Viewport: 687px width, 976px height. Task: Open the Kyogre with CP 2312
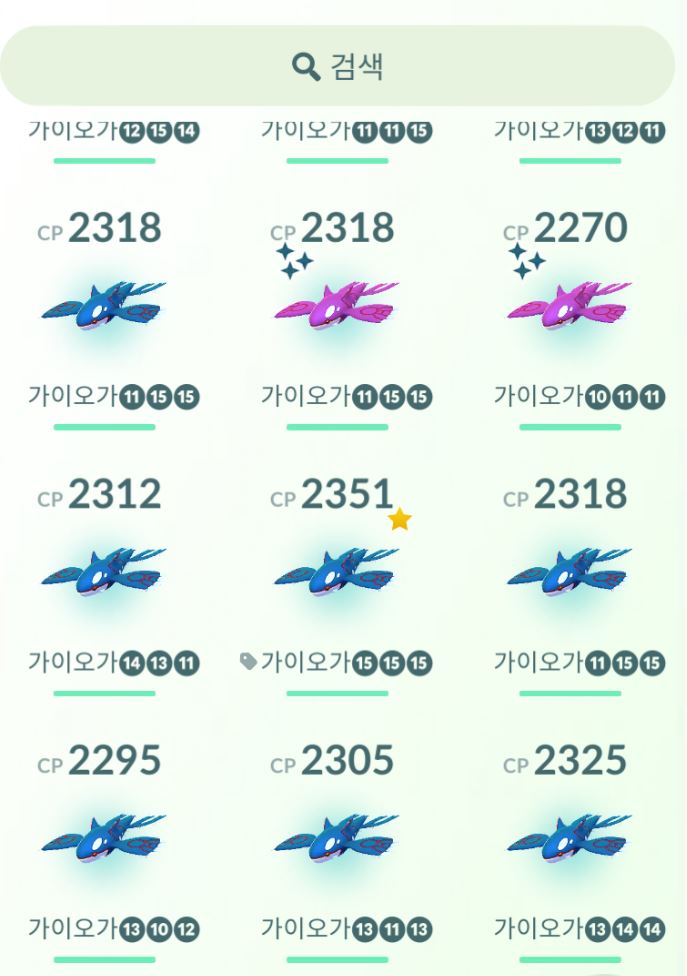[104, 572]
